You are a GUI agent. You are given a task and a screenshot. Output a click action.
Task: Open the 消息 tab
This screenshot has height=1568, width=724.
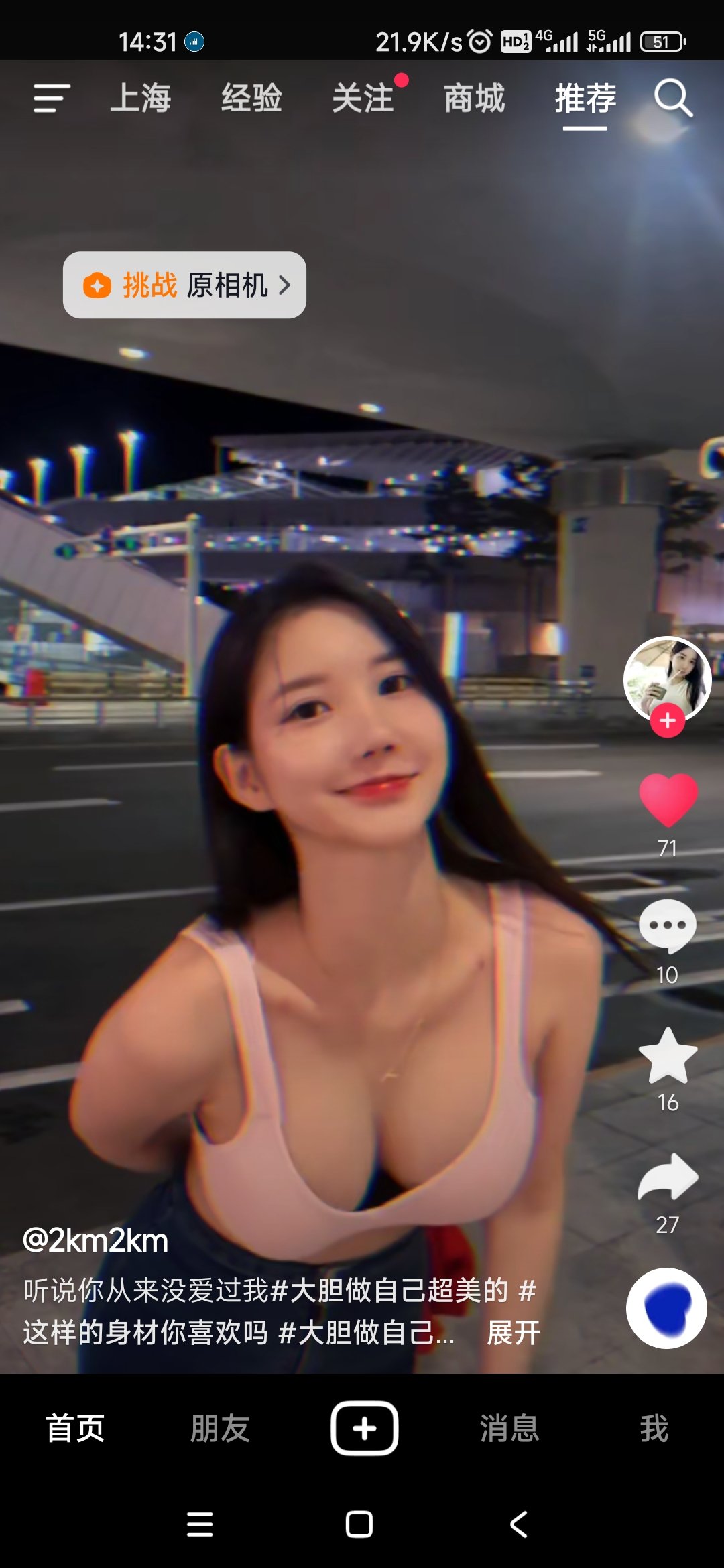(509, 1428)
